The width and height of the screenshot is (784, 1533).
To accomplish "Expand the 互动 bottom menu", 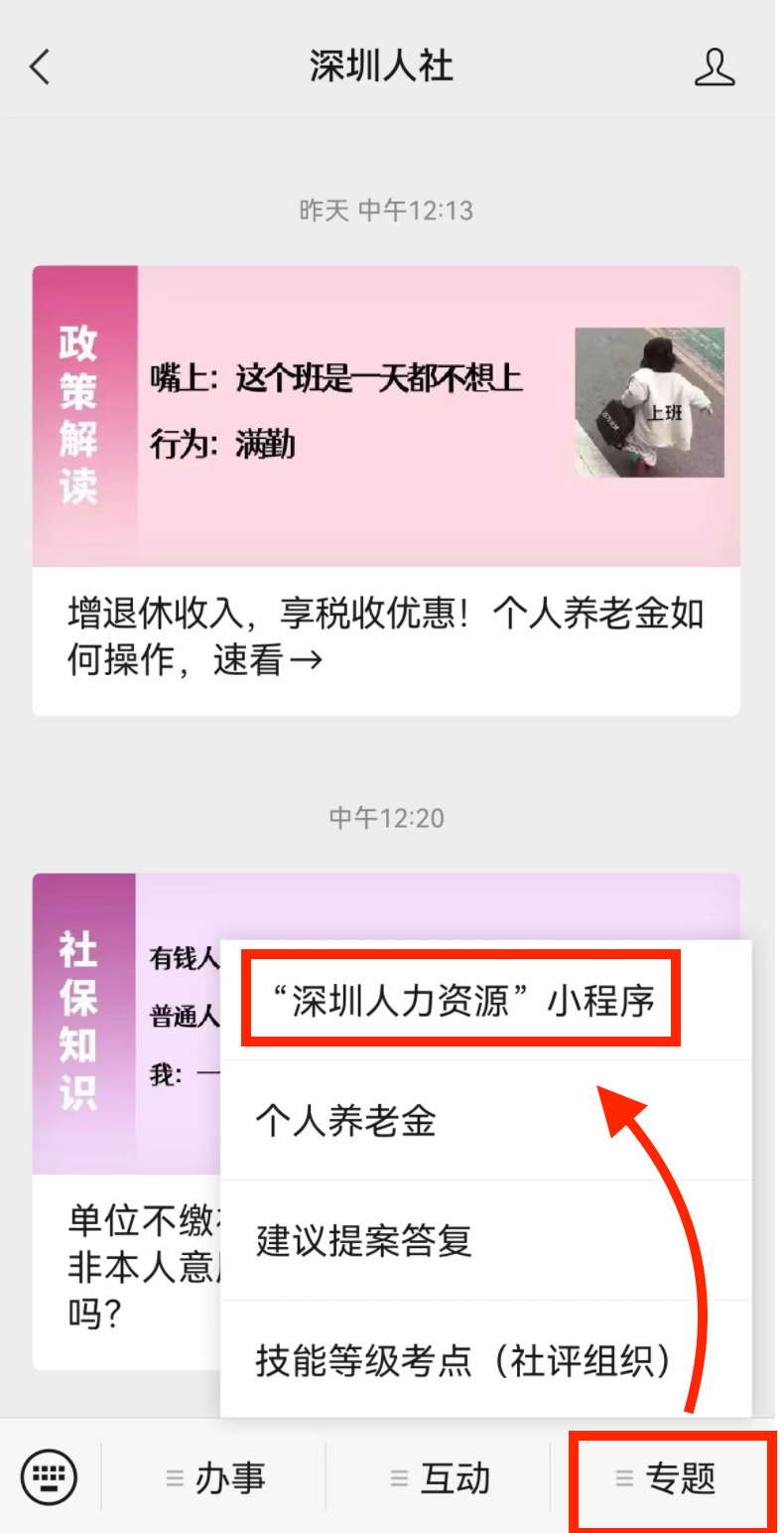I will pos(440,1478).
